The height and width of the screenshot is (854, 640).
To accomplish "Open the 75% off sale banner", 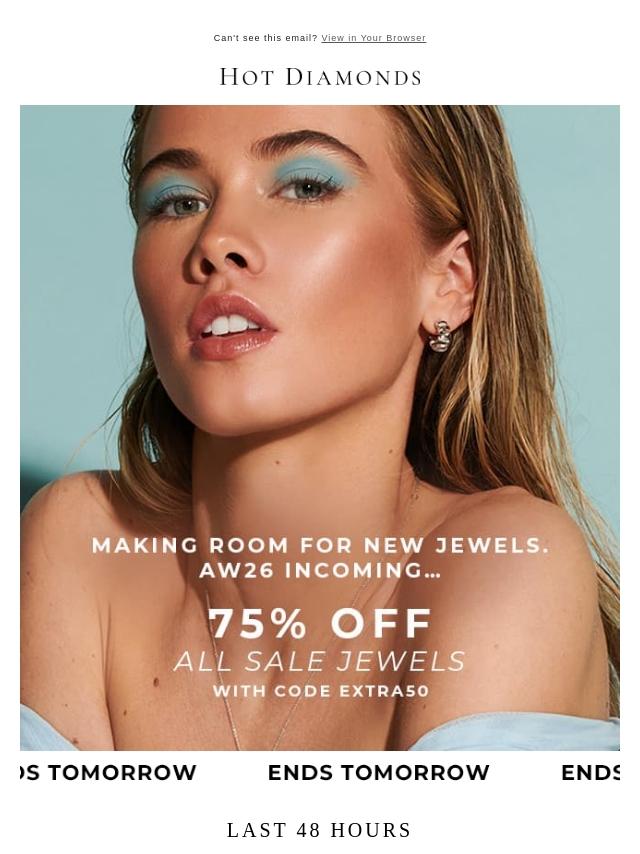I will click(320, 428).
